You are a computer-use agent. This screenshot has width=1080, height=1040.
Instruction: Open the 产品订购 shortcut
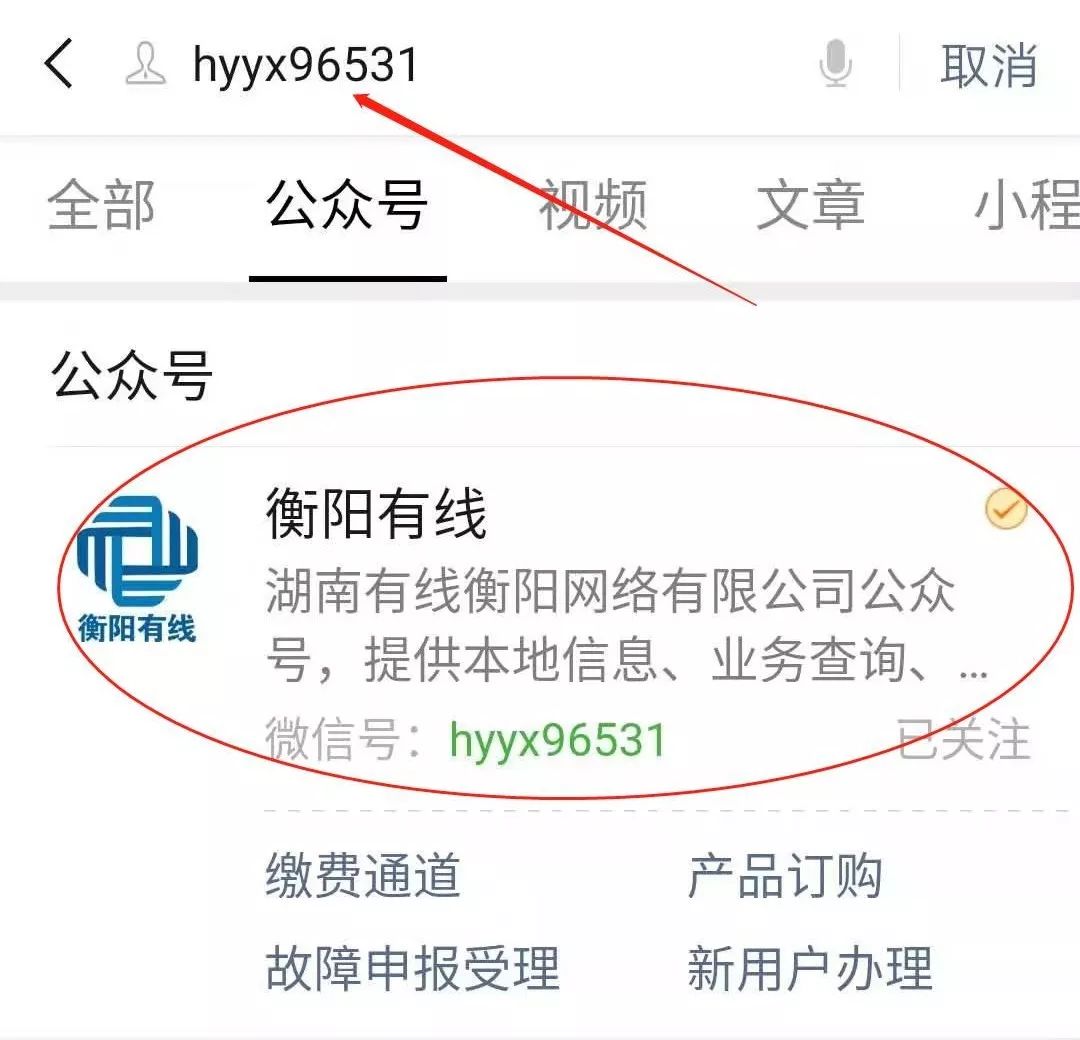(x=785, y=877)
